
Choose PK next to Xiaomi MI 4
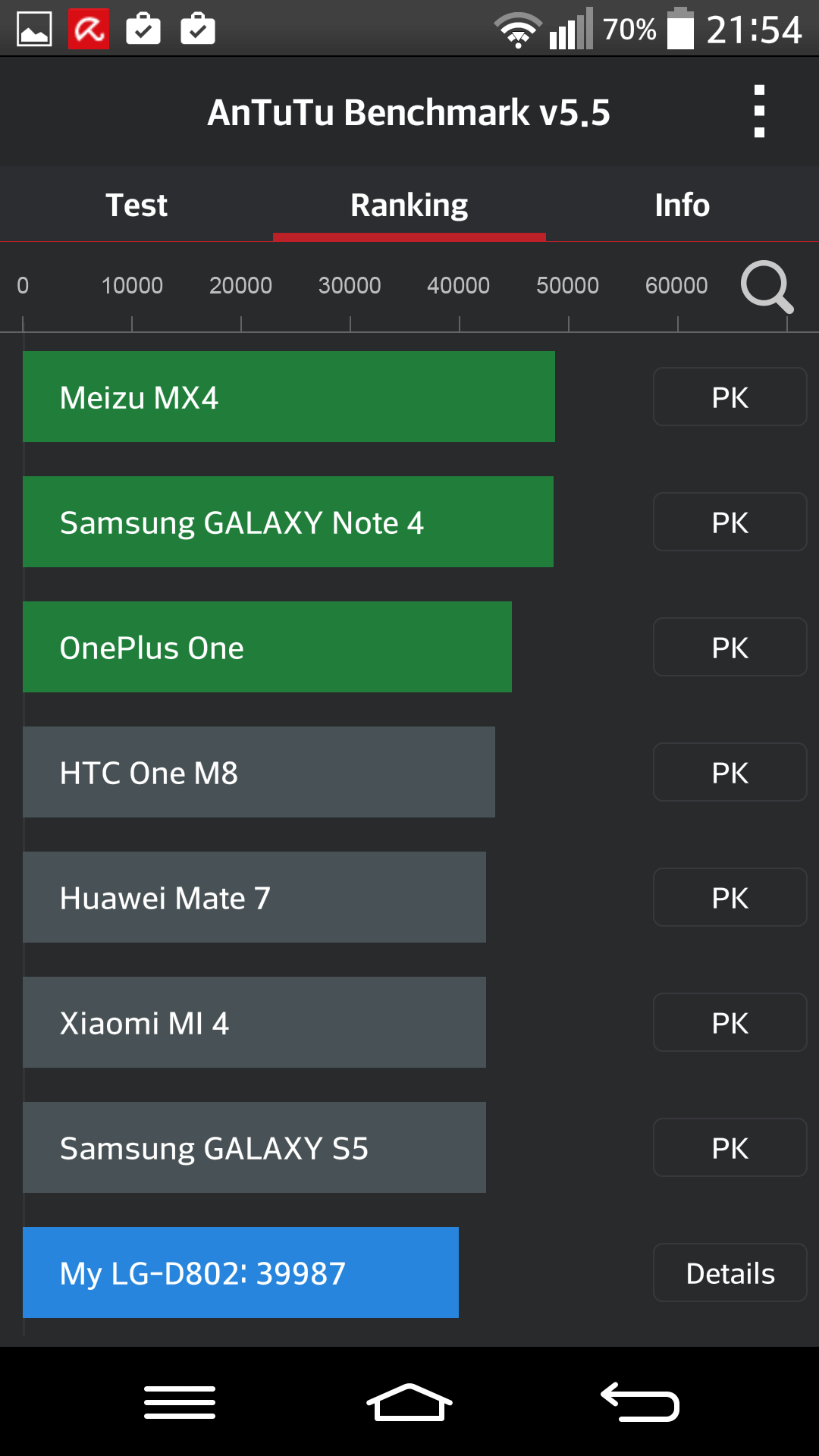(730, 1023)
